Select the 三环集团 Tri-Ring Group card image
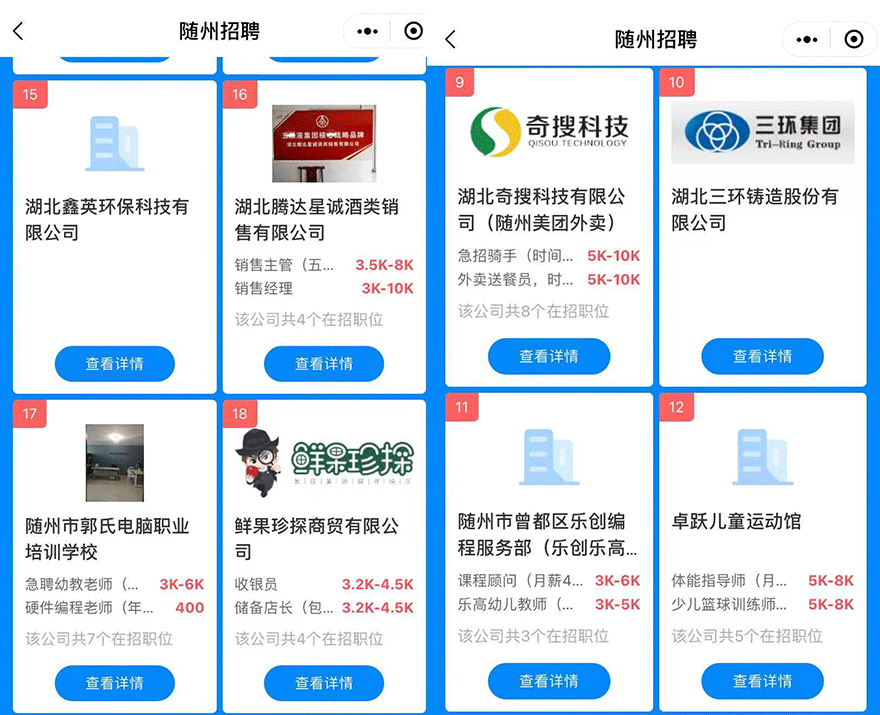 pyautogui.click(x=762, y=131)
